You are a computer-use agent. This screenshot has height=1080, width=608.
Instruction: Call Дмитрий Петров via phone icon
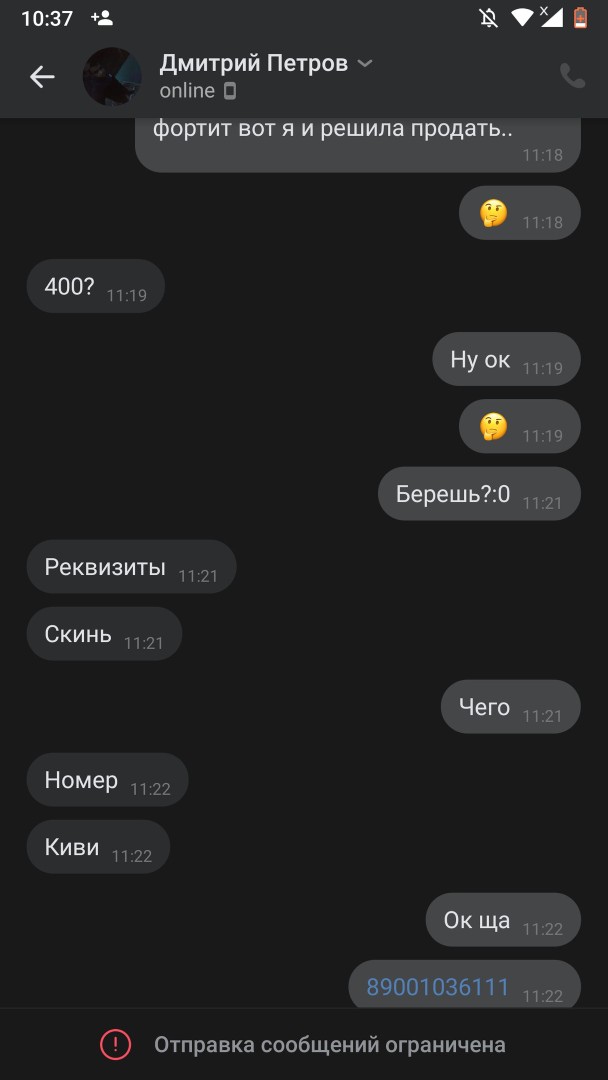(572, 76)
